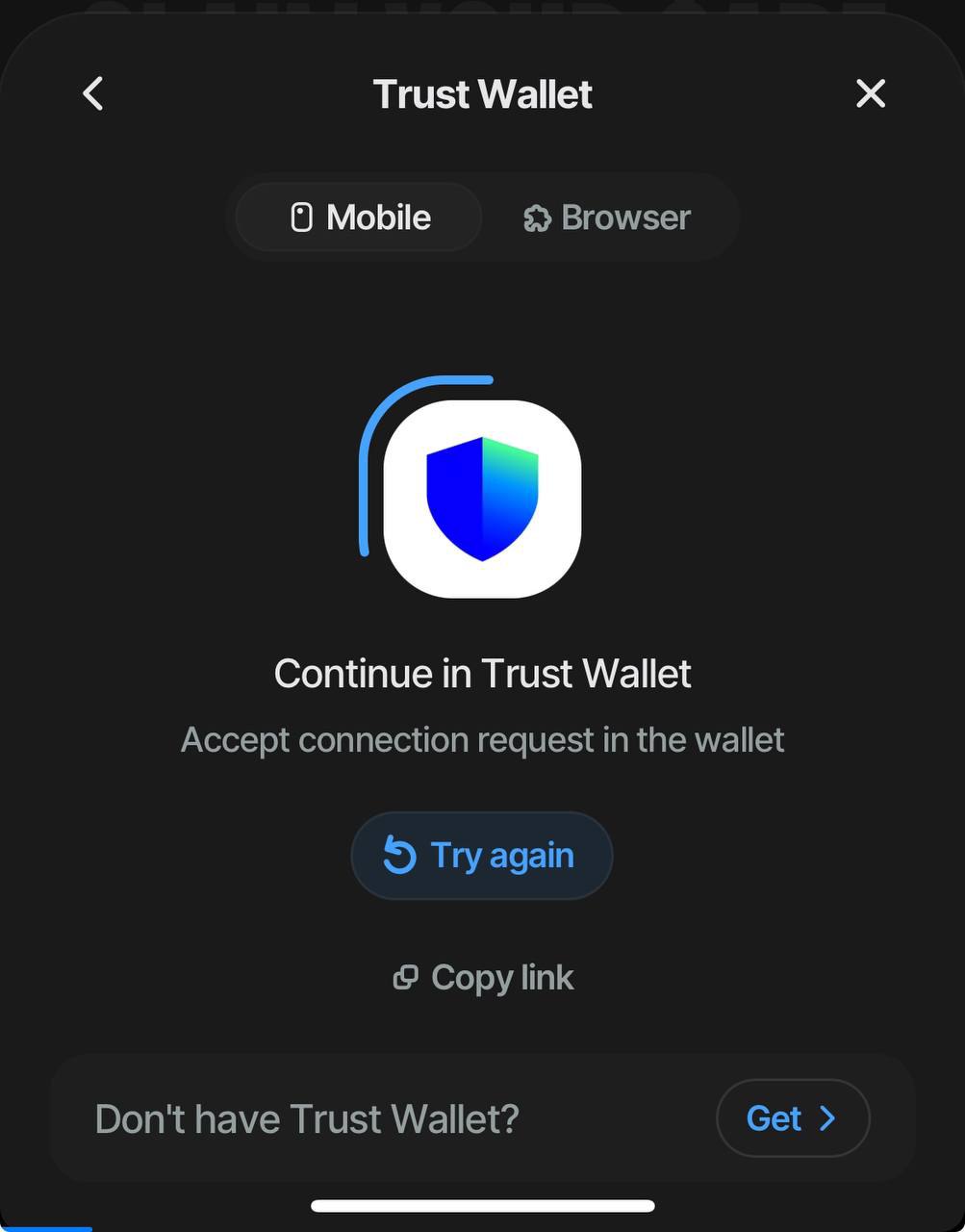965x1232 pixels.
Task: Go back with the arrow icon
Action: click(93, 94)
